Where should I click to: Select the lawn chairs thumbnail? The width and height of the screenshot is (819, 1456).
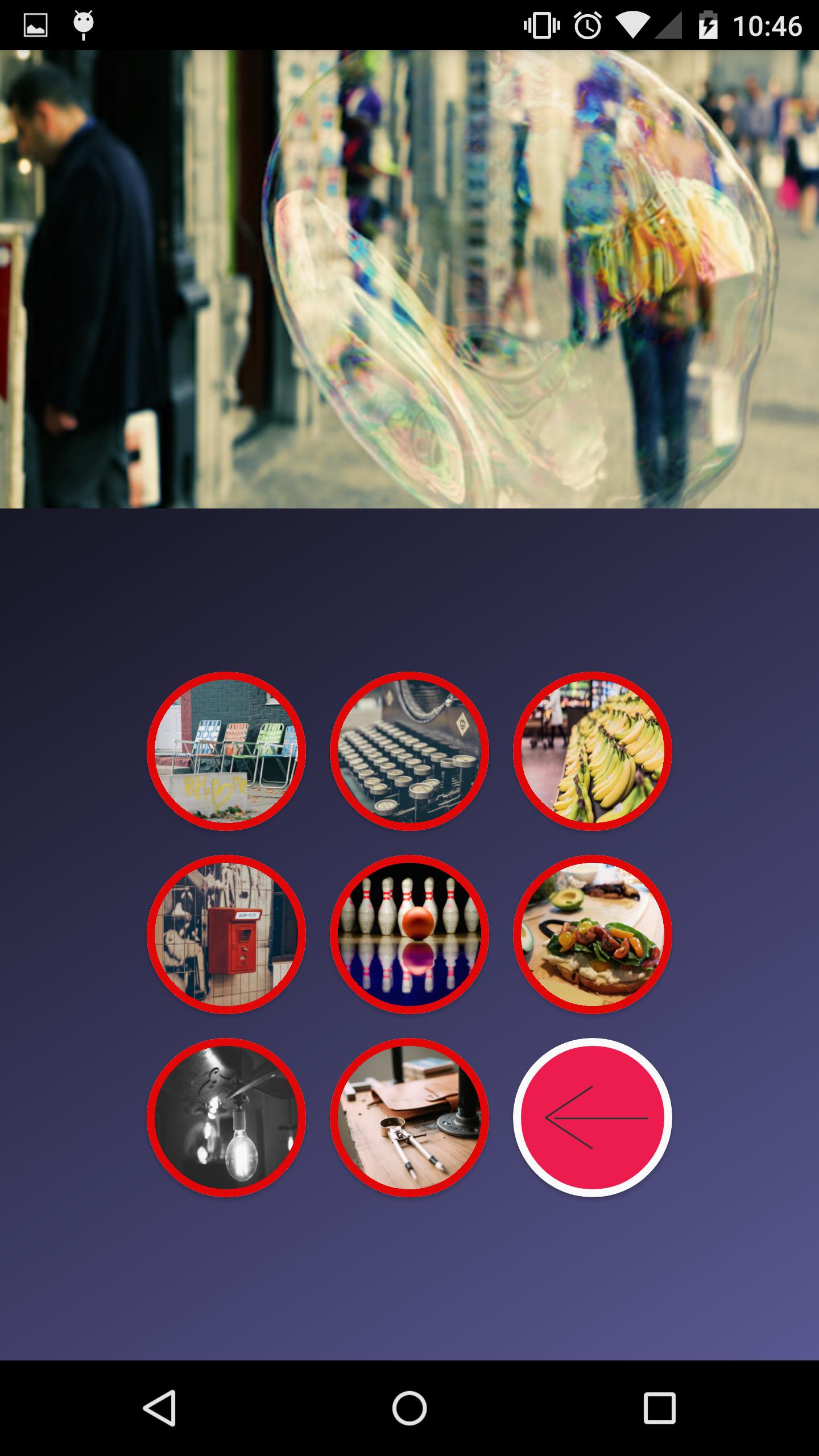point(226,751)
